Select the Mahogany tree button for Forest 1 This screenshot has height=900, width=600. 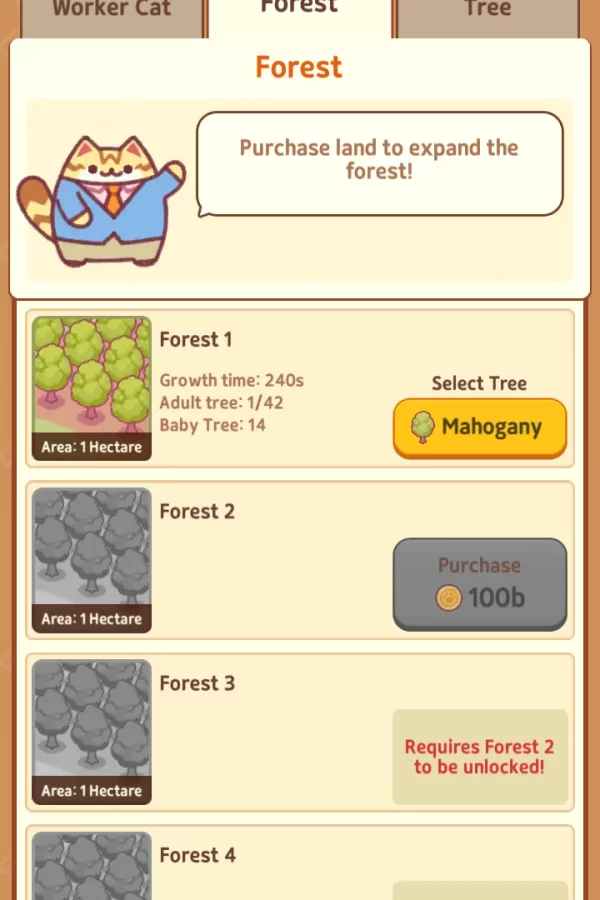(x=479, y=428)
